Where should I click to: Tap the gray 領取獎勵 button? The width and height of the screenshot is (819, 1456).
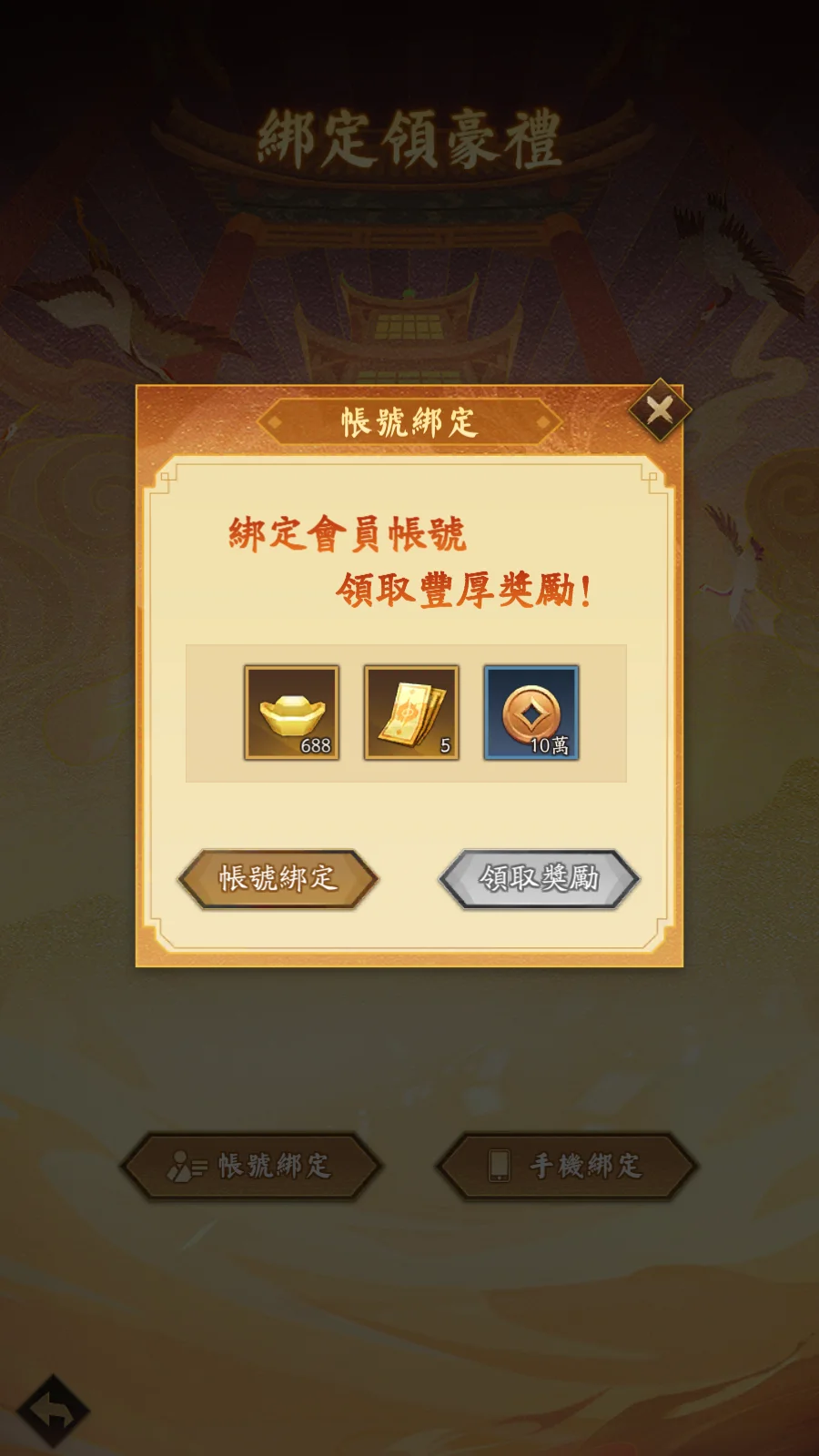click(540, 878)
